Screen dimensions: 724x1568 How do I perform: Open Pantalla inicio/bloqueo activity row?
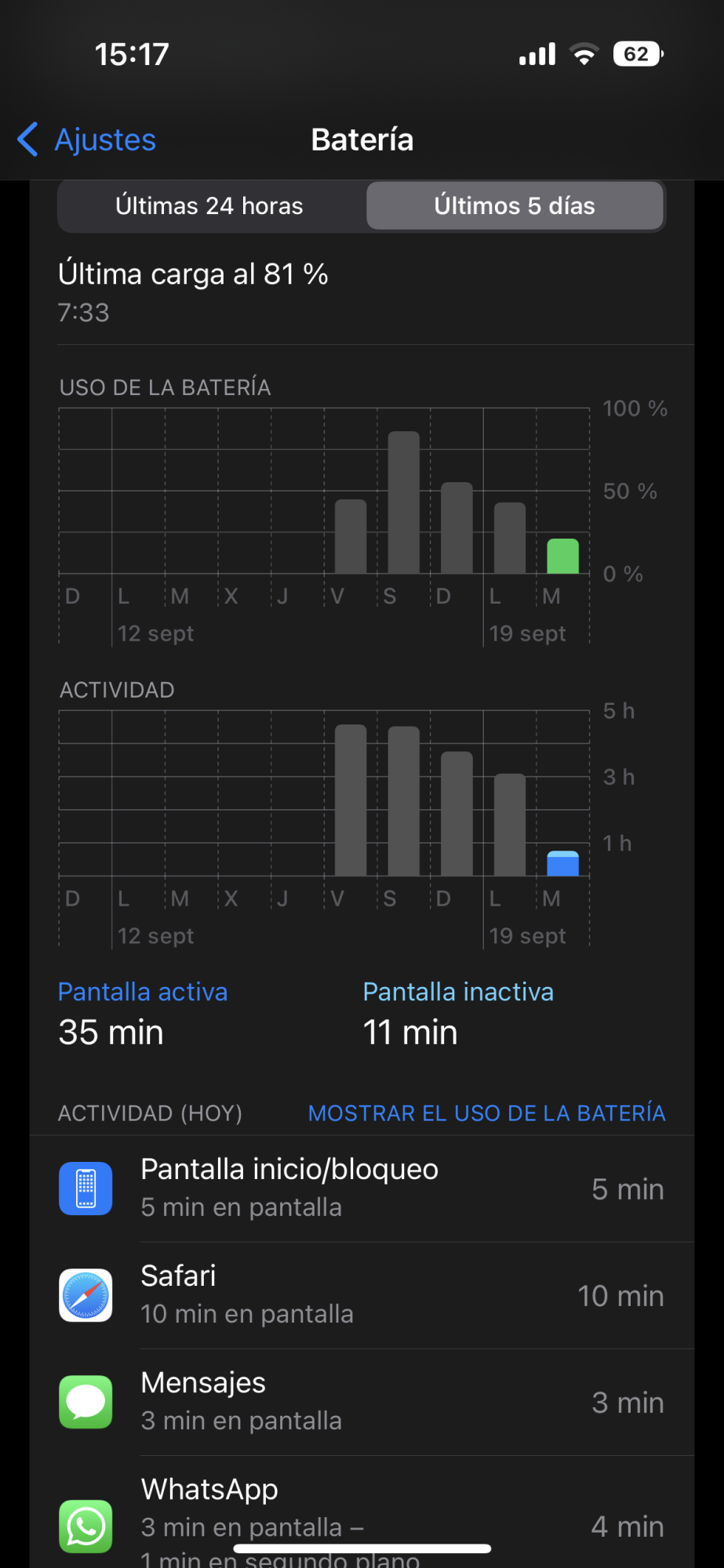click(x=362, y=1189)
